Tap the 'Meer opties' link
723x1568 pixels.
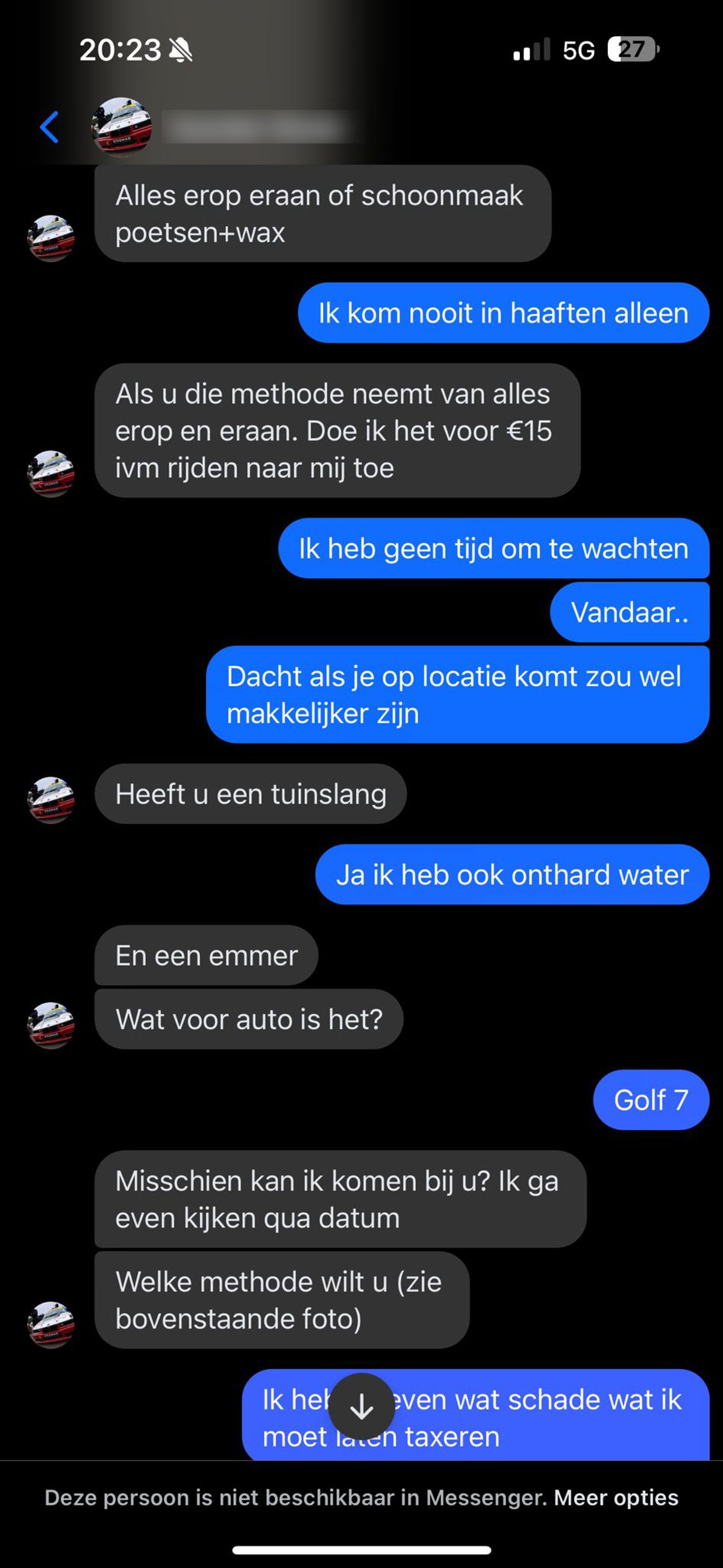tap(616, 1498)
